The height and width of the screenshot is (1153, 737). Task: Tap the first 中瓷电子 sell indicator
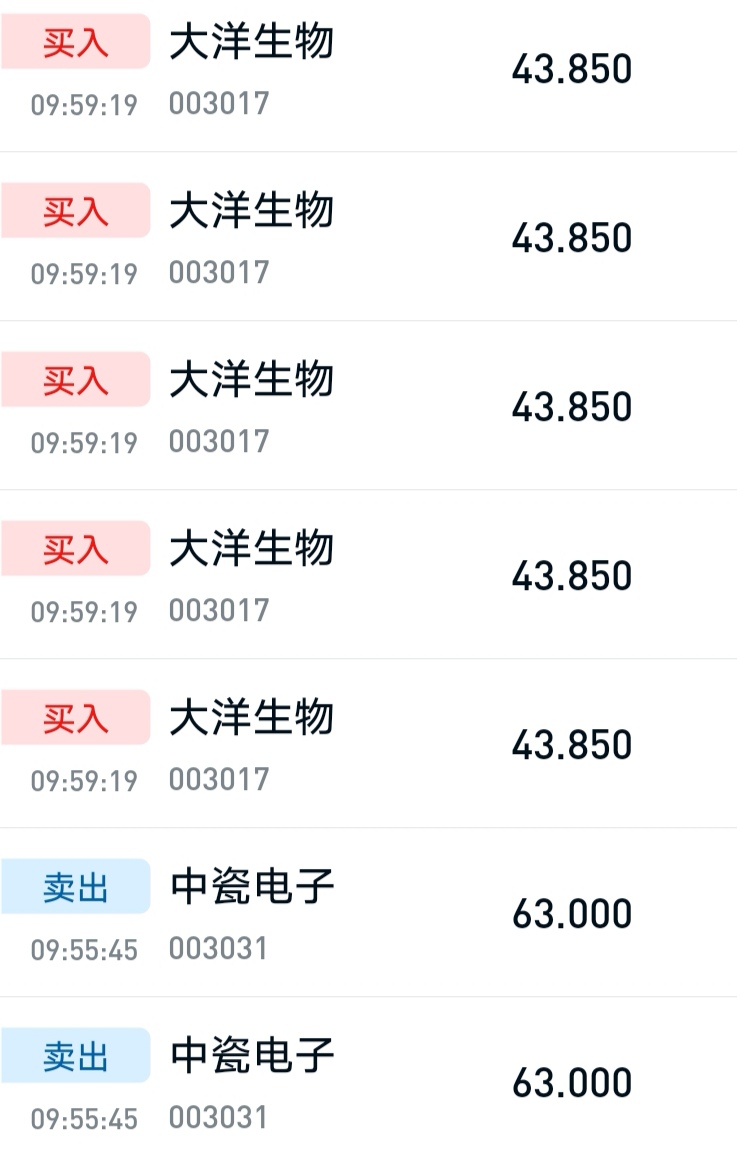(76, 886)
